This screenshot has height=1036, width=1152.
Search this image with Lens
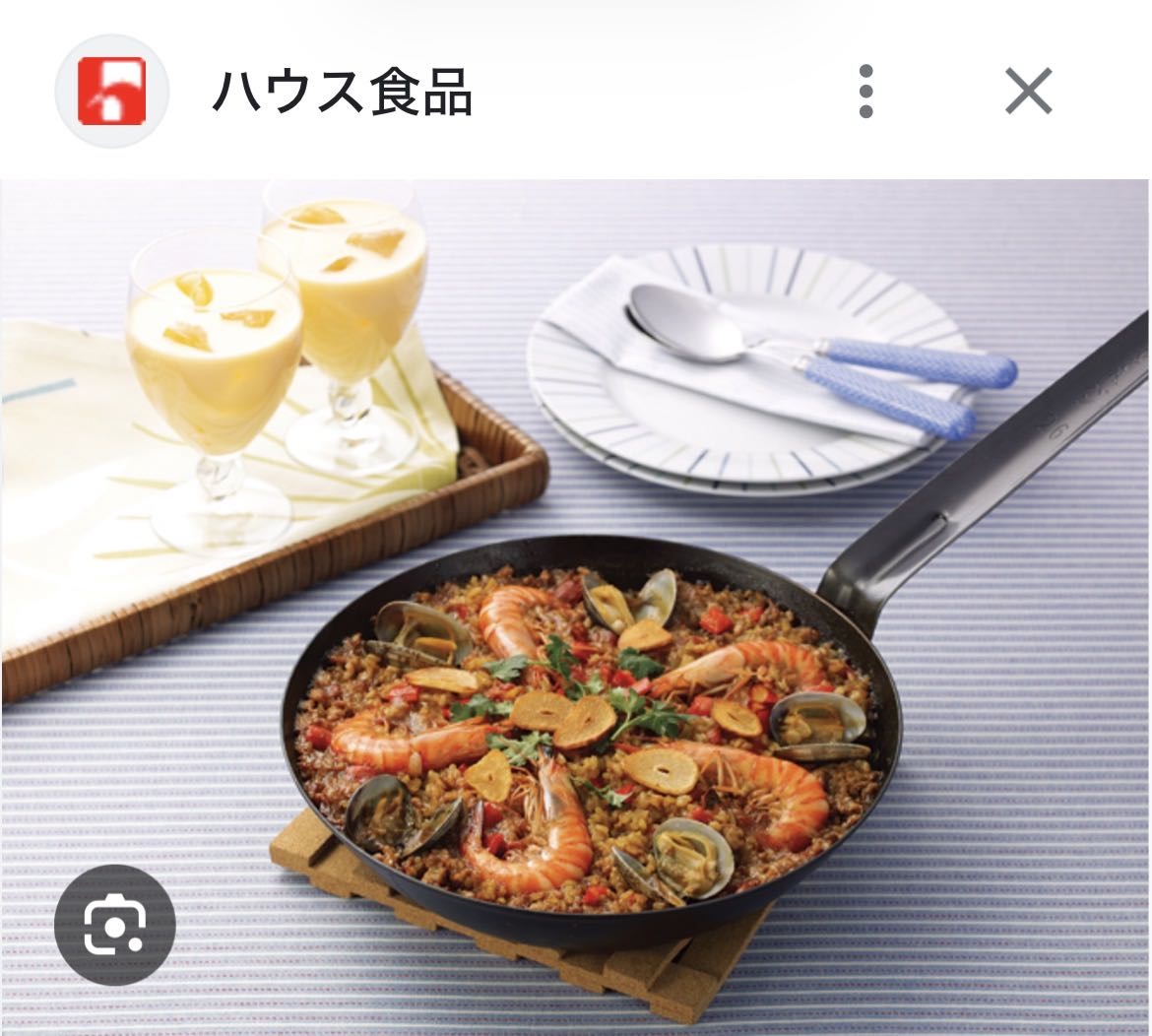tap(114, 925)
